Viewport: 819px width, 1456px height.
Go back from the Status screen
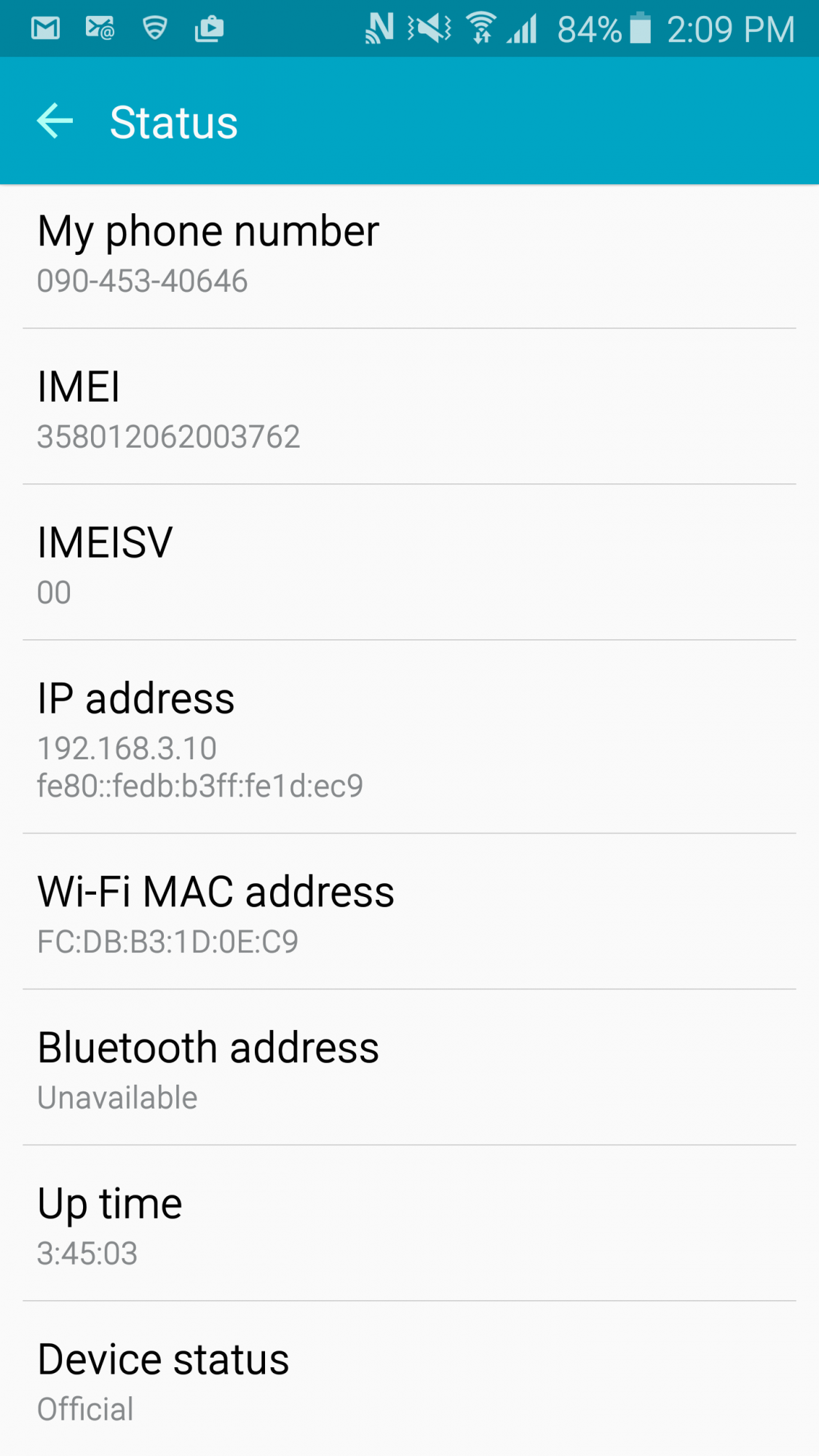pos(55,121)
